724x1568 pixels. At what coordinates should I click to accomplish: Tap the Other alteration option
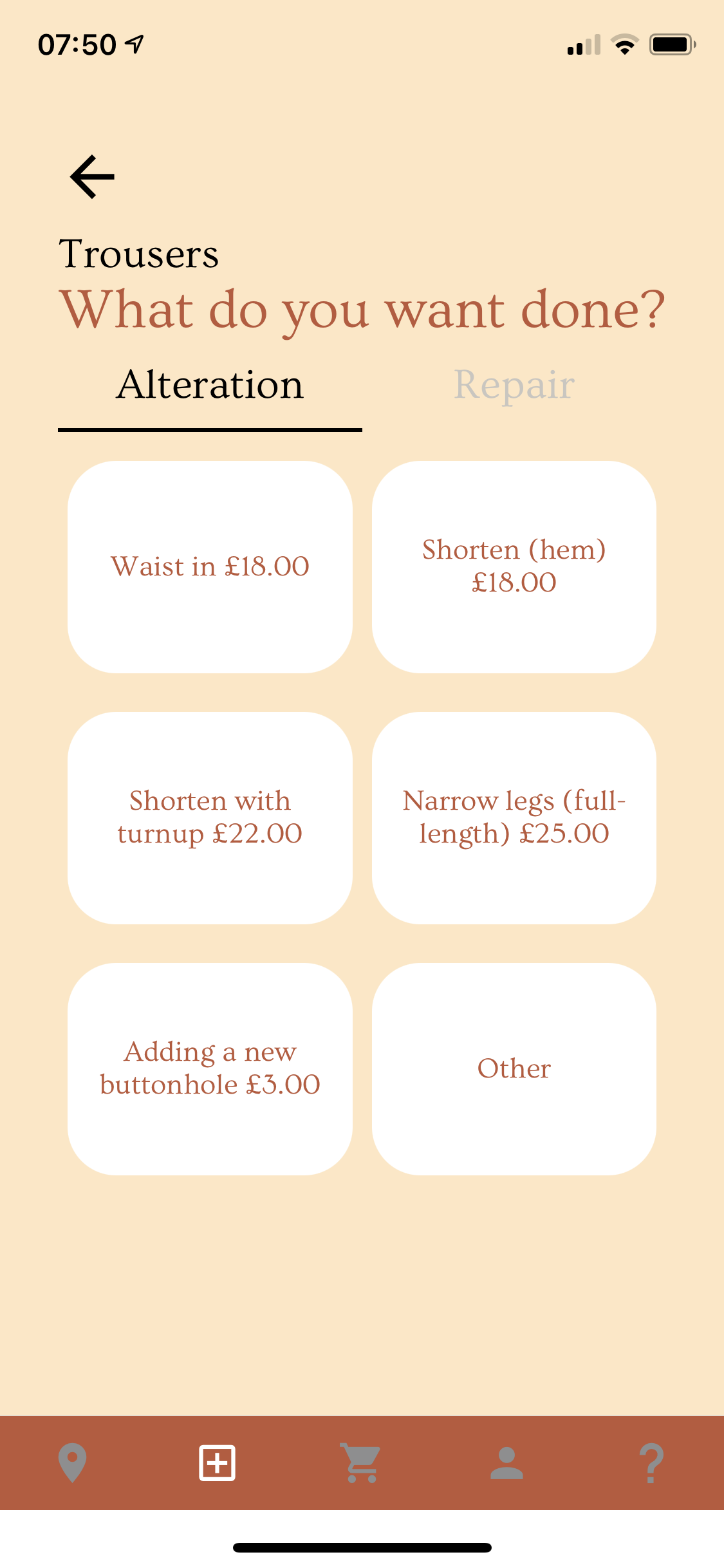point(514,1069)
